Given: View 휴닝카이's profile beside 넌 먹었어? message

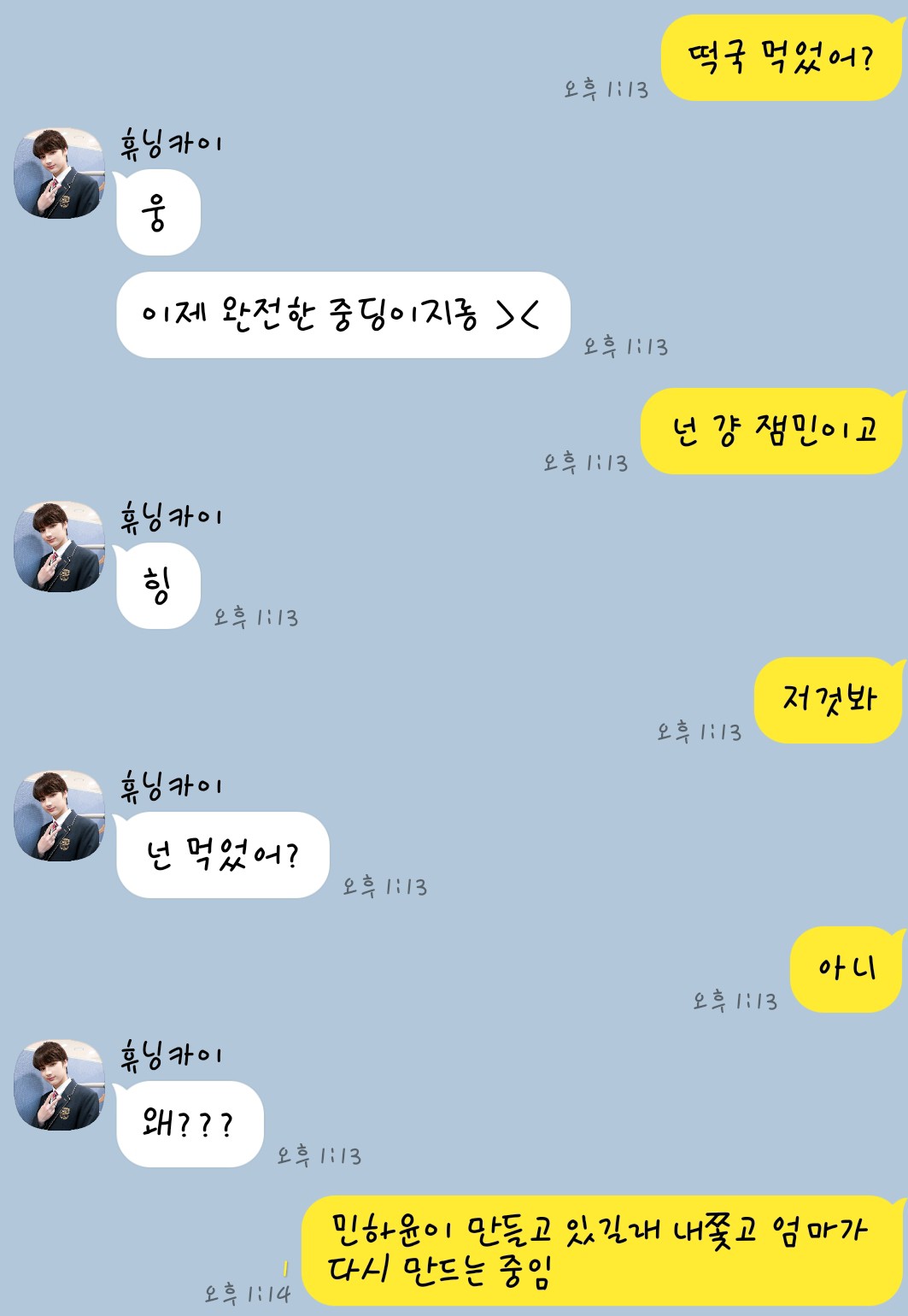Looking at the screenshot, I should (59, 816).
